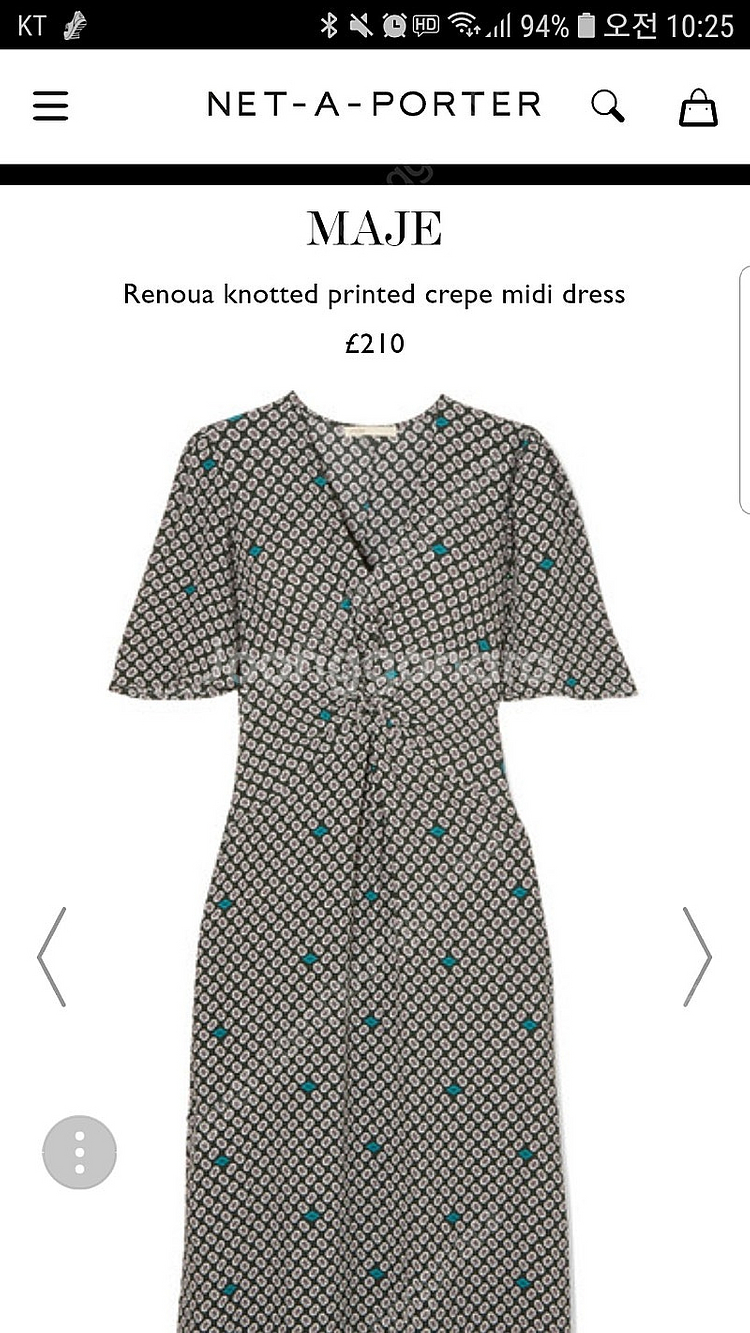Show the previous product image
Viewport: 750px width, 1333px height.
(x=52, y=957)
